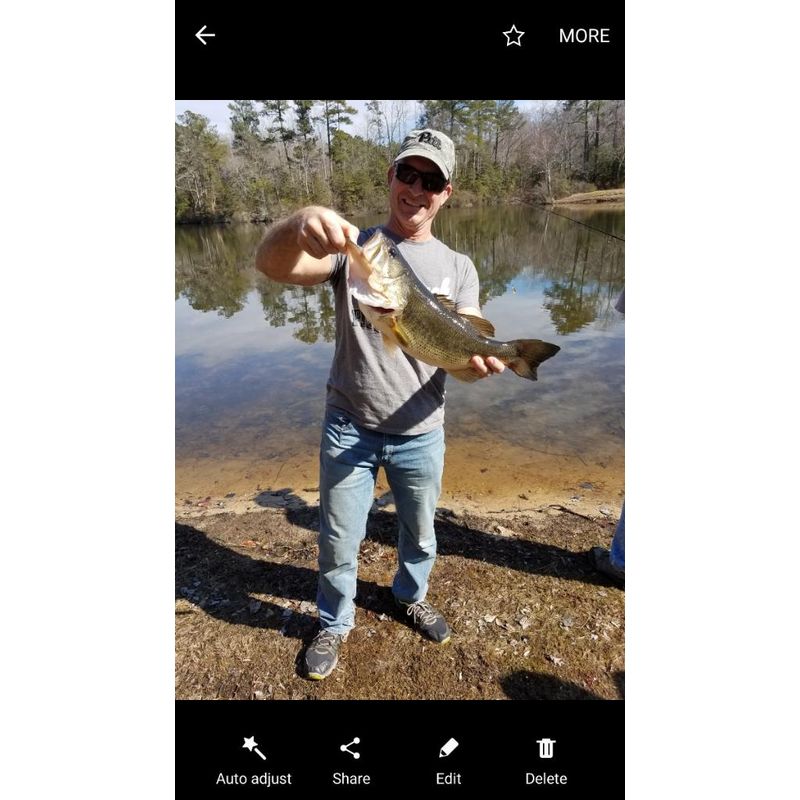Delete this photo
This screenshot has width=800, height=800.
[x=546, y=760]
